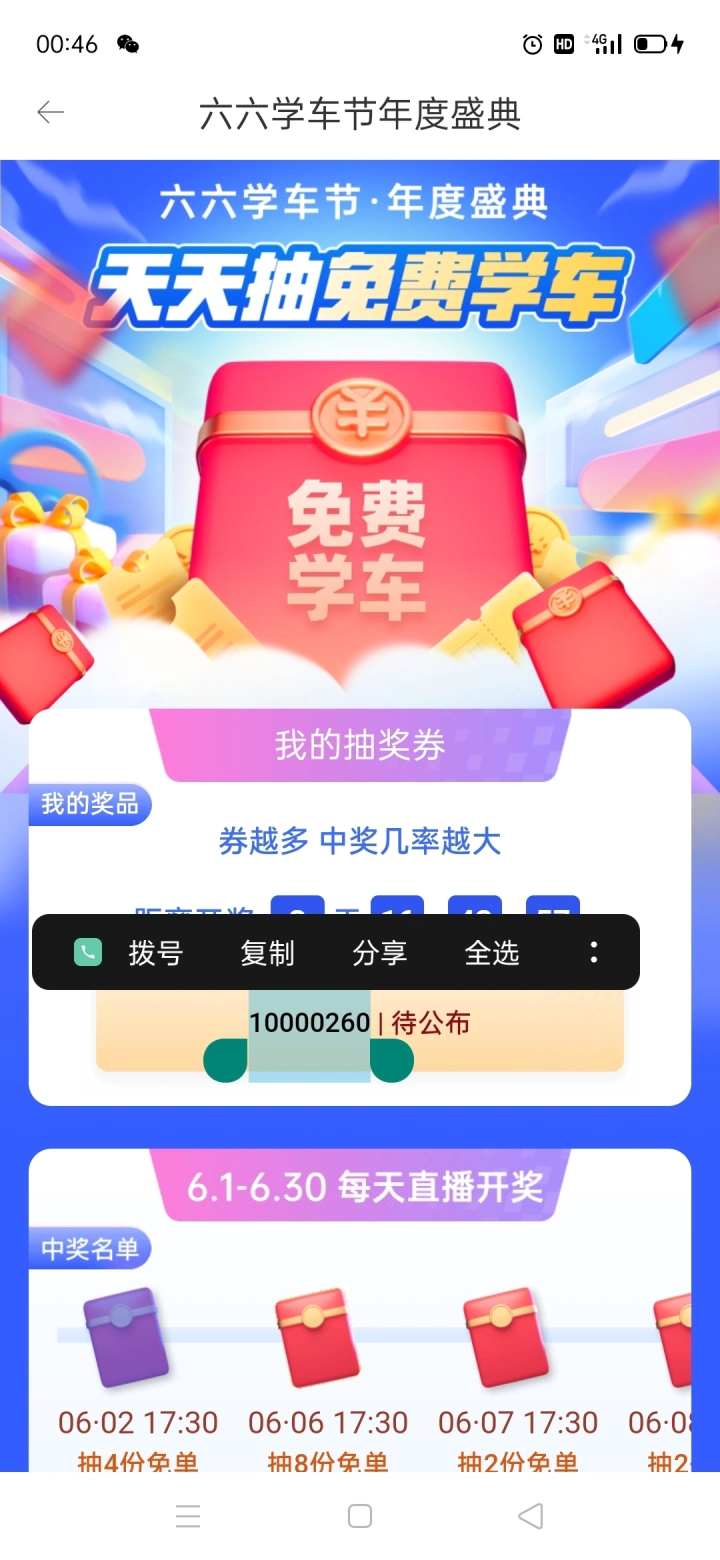Go back using the top-left arrow

pos(50,113)
